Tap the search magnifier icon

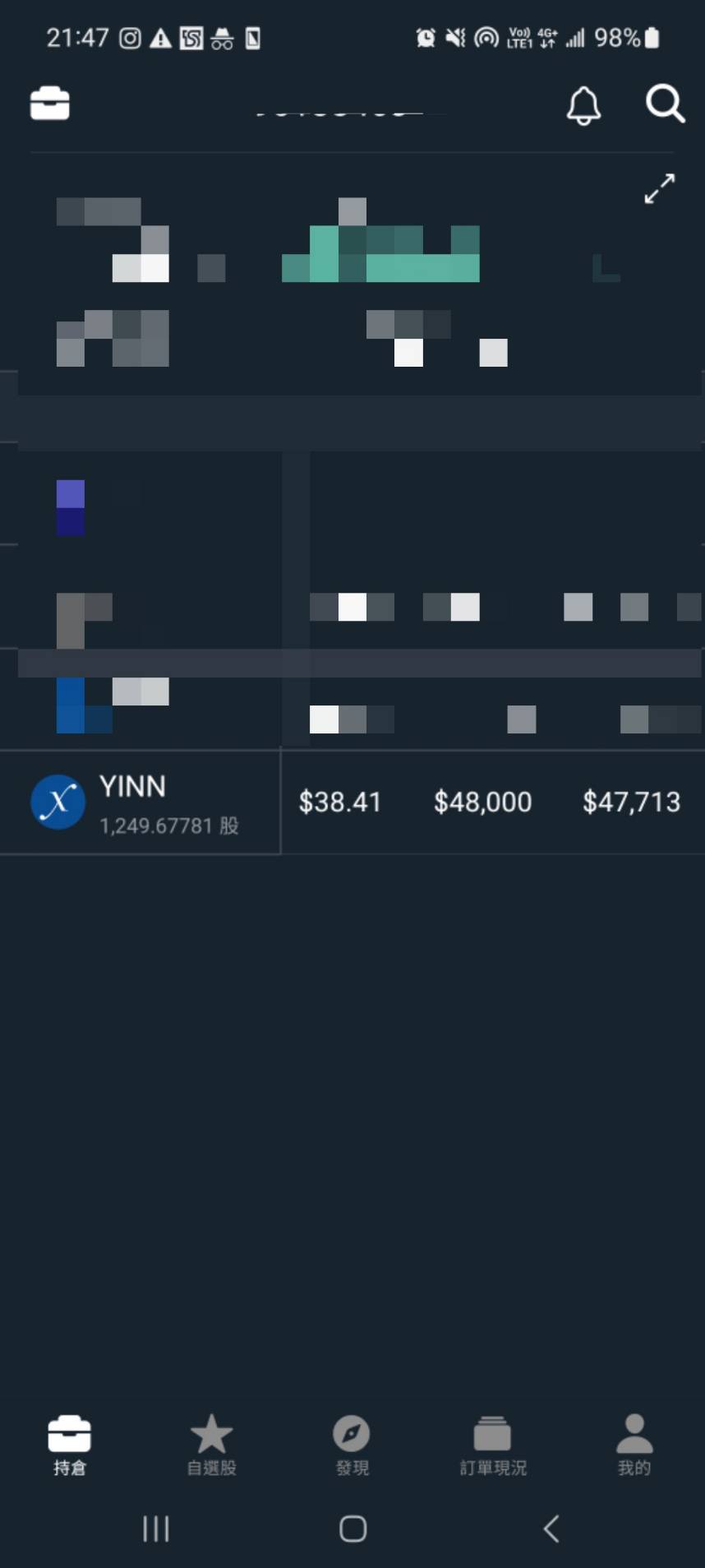[664, 104]
